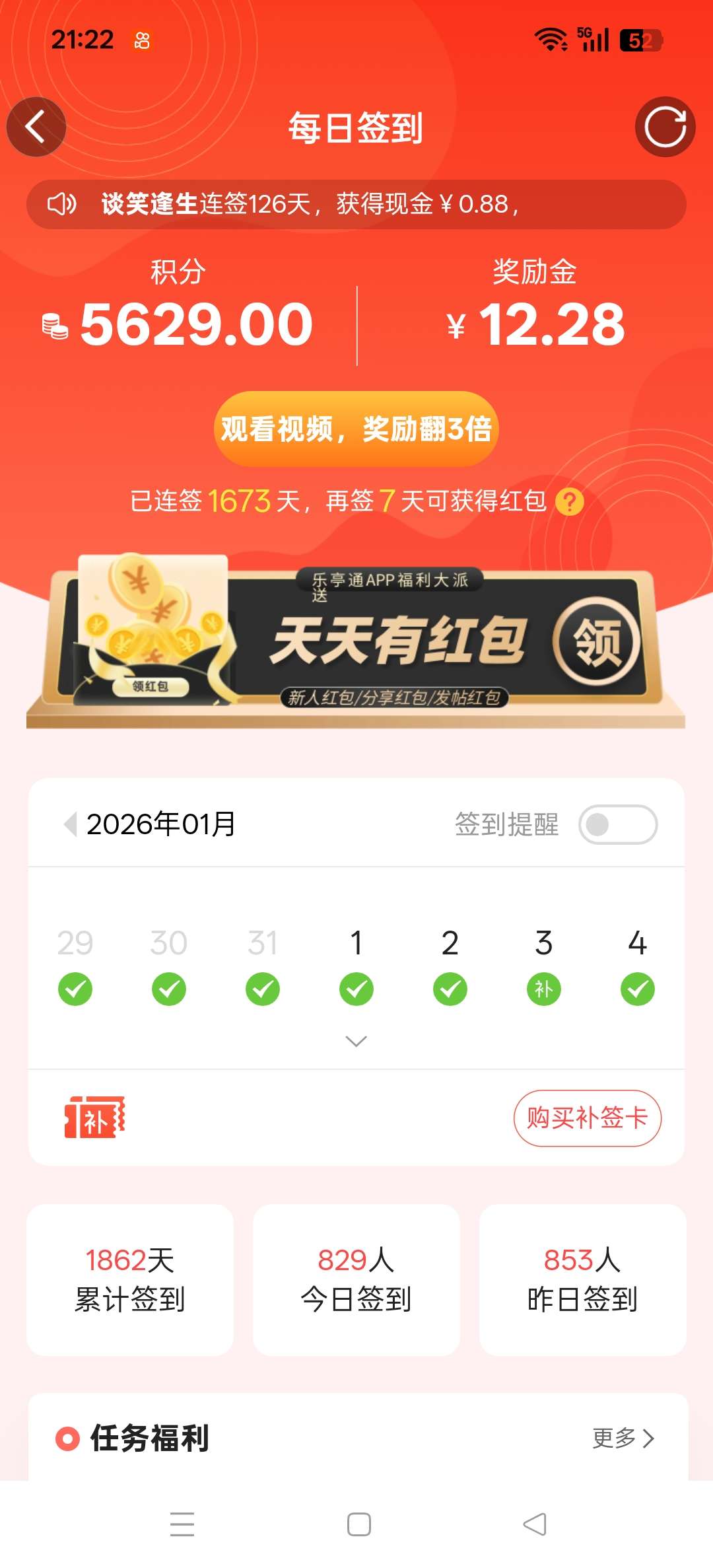The width and height of the screenshot is (713, 1568).
Task: Refresh the daily check-in page
Action: point(665,127)
